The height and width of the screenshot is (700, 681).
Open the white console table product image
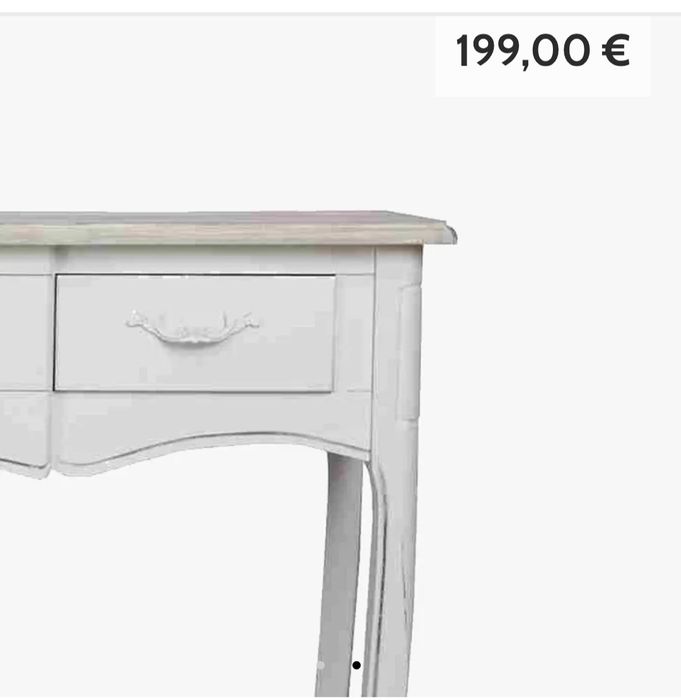(220, 350)
